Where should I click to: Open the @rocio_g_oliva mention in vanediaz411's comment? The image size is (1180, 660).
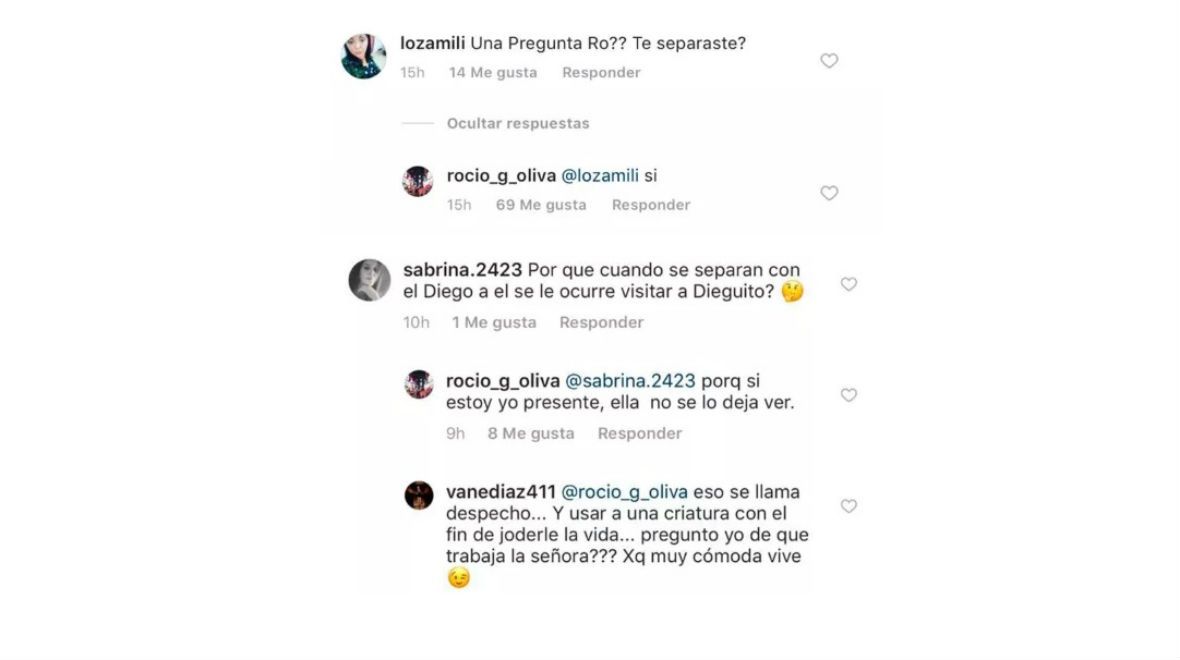(624, 492)
